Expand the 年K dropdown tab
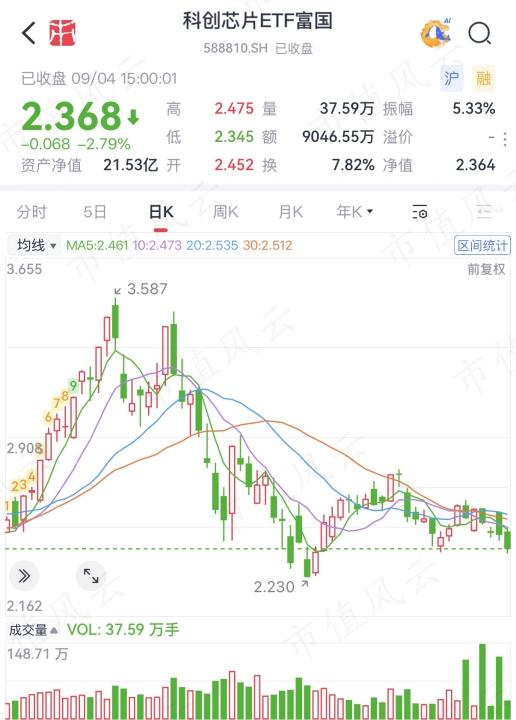The width and height of the screenshot is (516, 720). pyautogui.click(x=355, y=212)
